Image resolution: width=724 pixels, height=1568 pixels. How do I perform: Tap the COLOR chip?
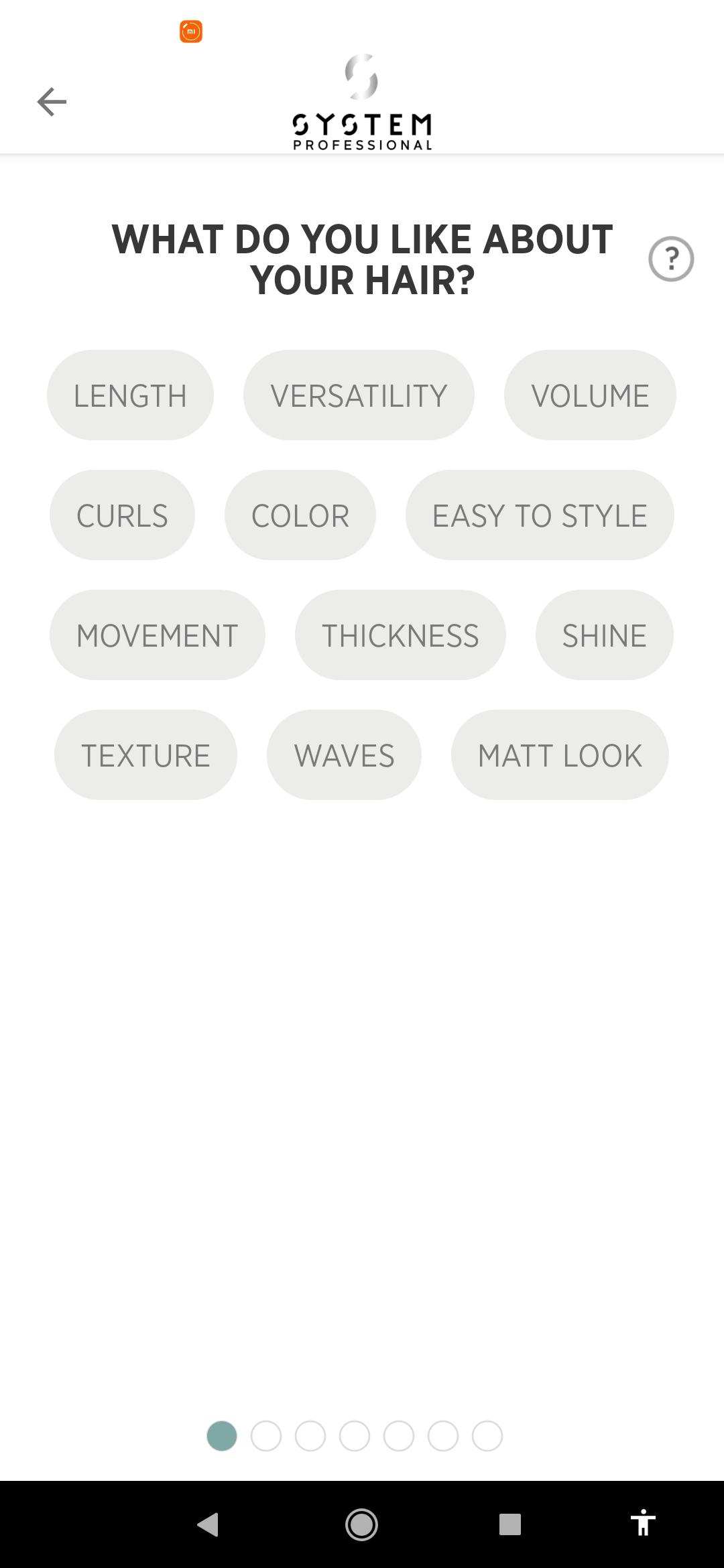[300, 515]
